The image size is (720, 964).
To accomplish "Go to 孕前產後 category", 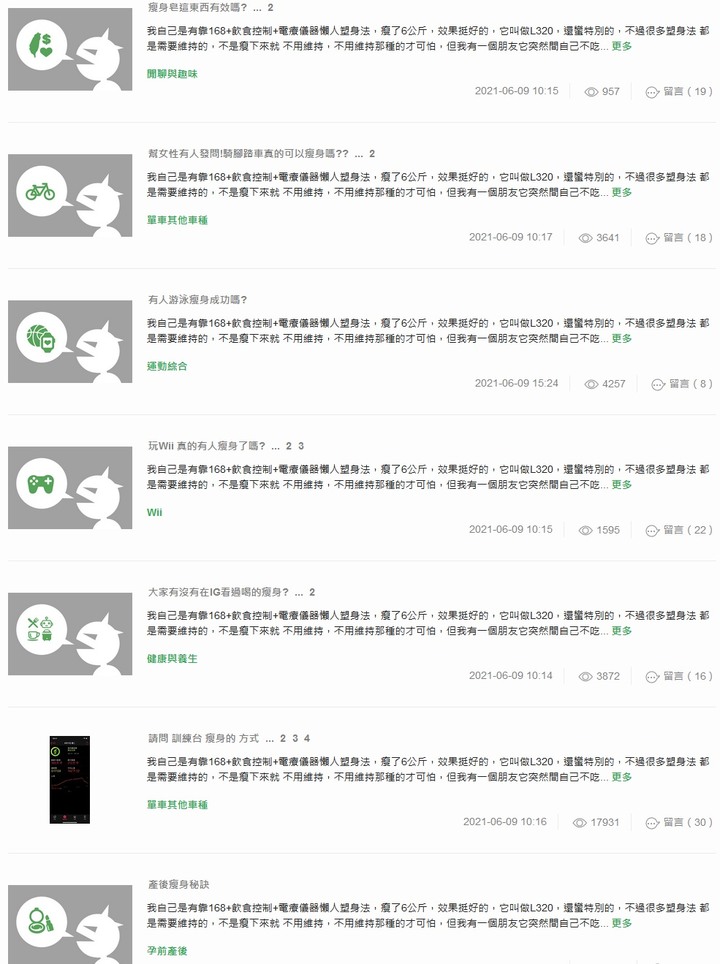I will (167, 950).
